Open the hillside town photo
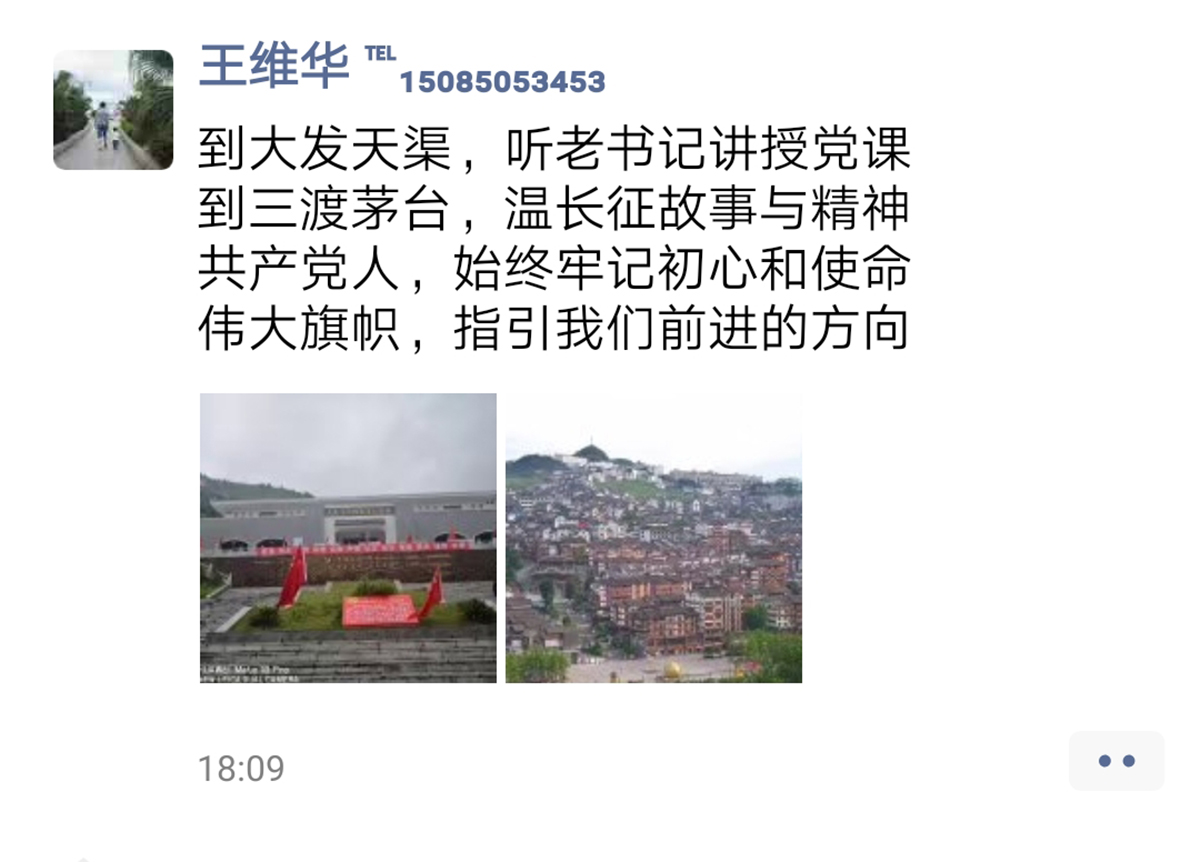1200x862 pixels. coord(653,538)
